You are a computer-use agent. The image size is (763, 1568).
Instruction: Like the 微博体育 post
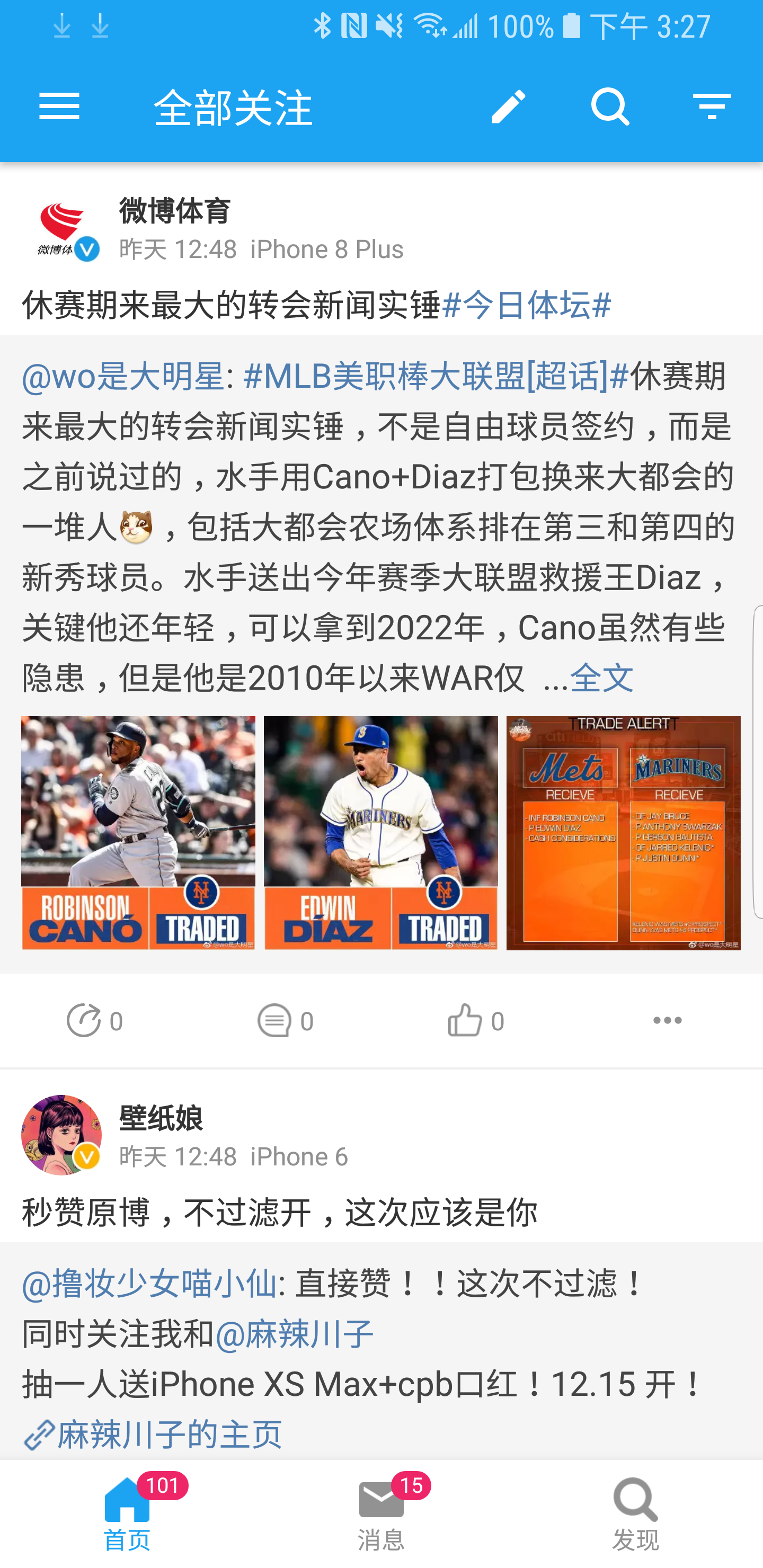(476, 1021)
